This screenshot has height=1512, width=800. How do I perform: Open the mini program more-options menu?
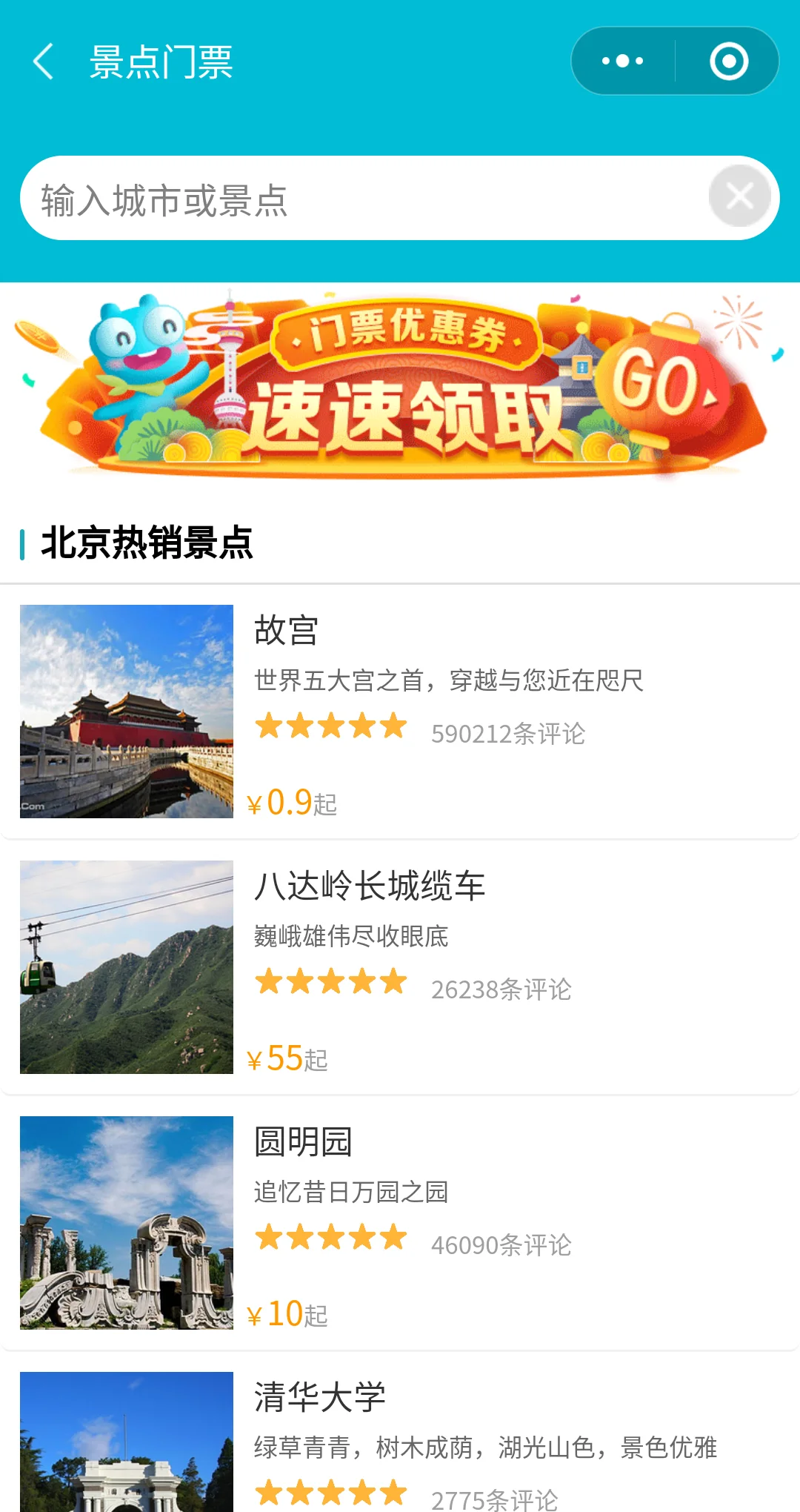tap(623, 62)
